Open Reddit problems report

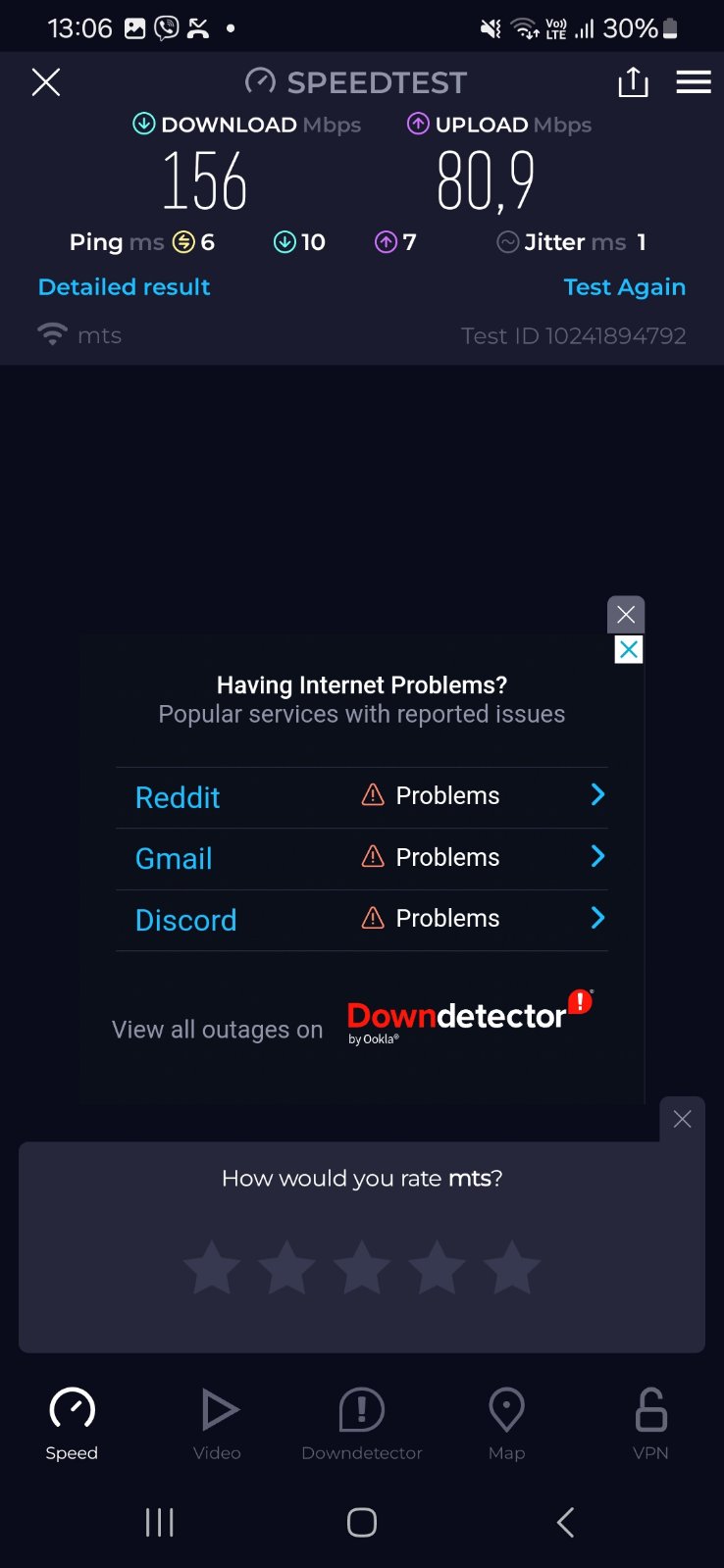(361, 796)
